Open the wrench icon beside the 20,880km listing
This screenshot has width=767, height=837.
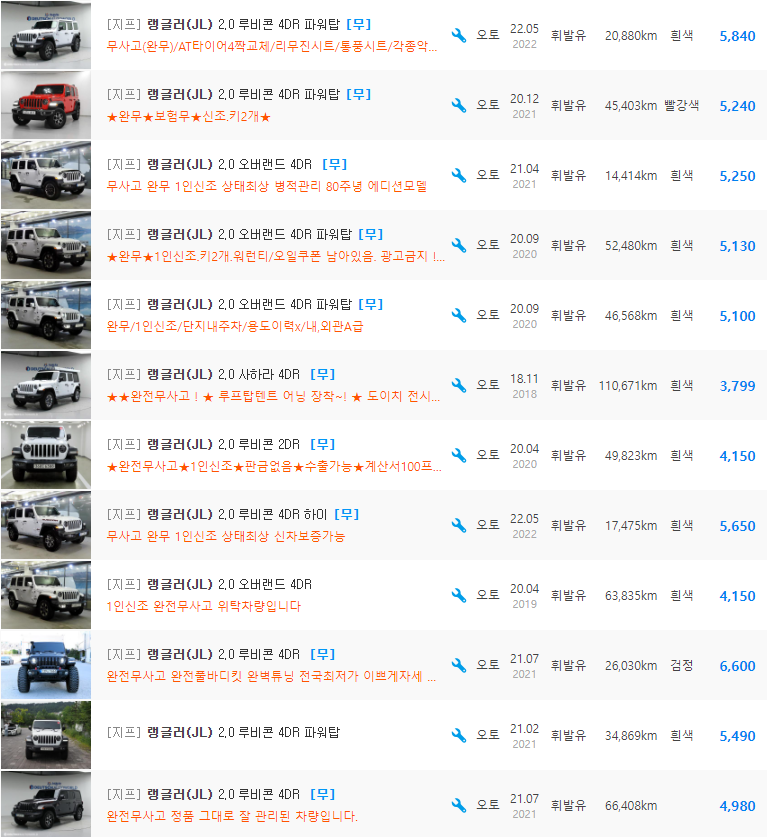tap(459, 33)
